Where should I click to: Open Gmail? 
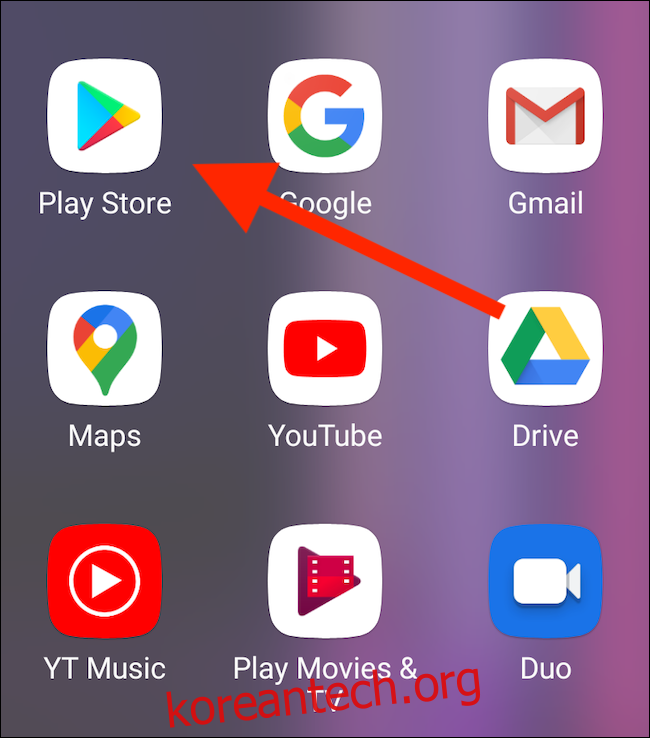pos(545,116)
